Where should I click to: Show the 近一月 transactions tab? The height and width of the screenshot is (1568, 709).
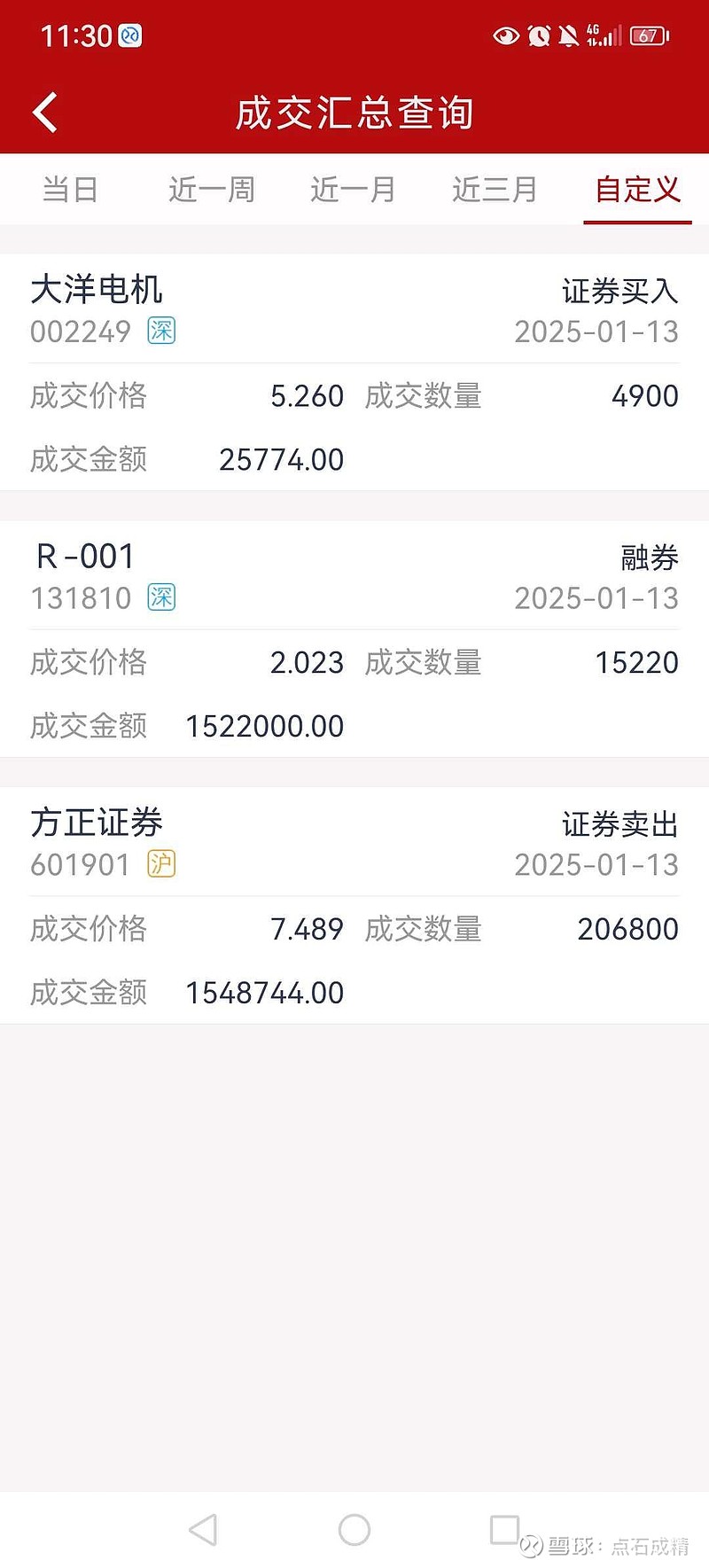pyautogui.click(x=353, y=189)
